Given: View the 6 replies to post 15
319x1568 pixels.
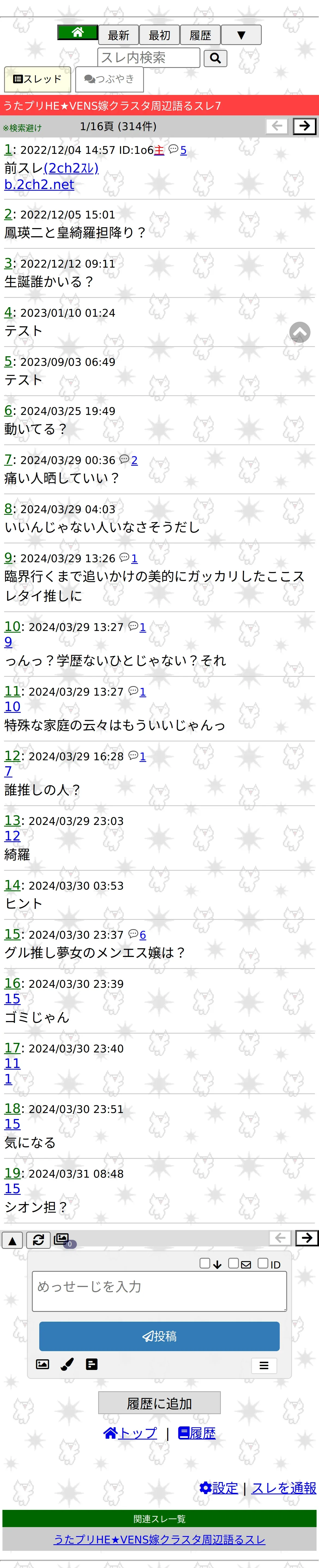Looking at the screenshot, I should coord(142,935).
